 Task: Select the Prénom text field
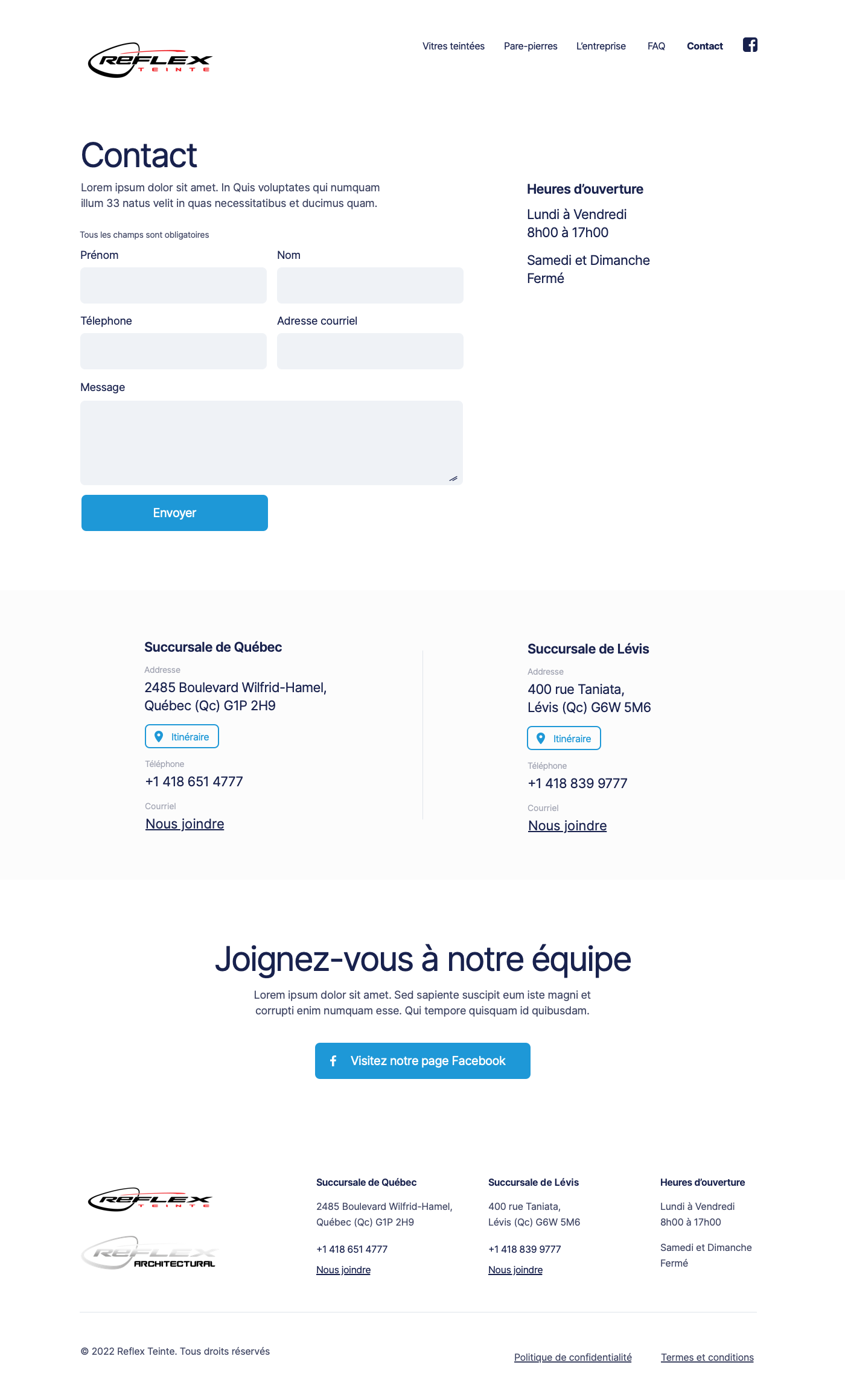coord(173,285)
